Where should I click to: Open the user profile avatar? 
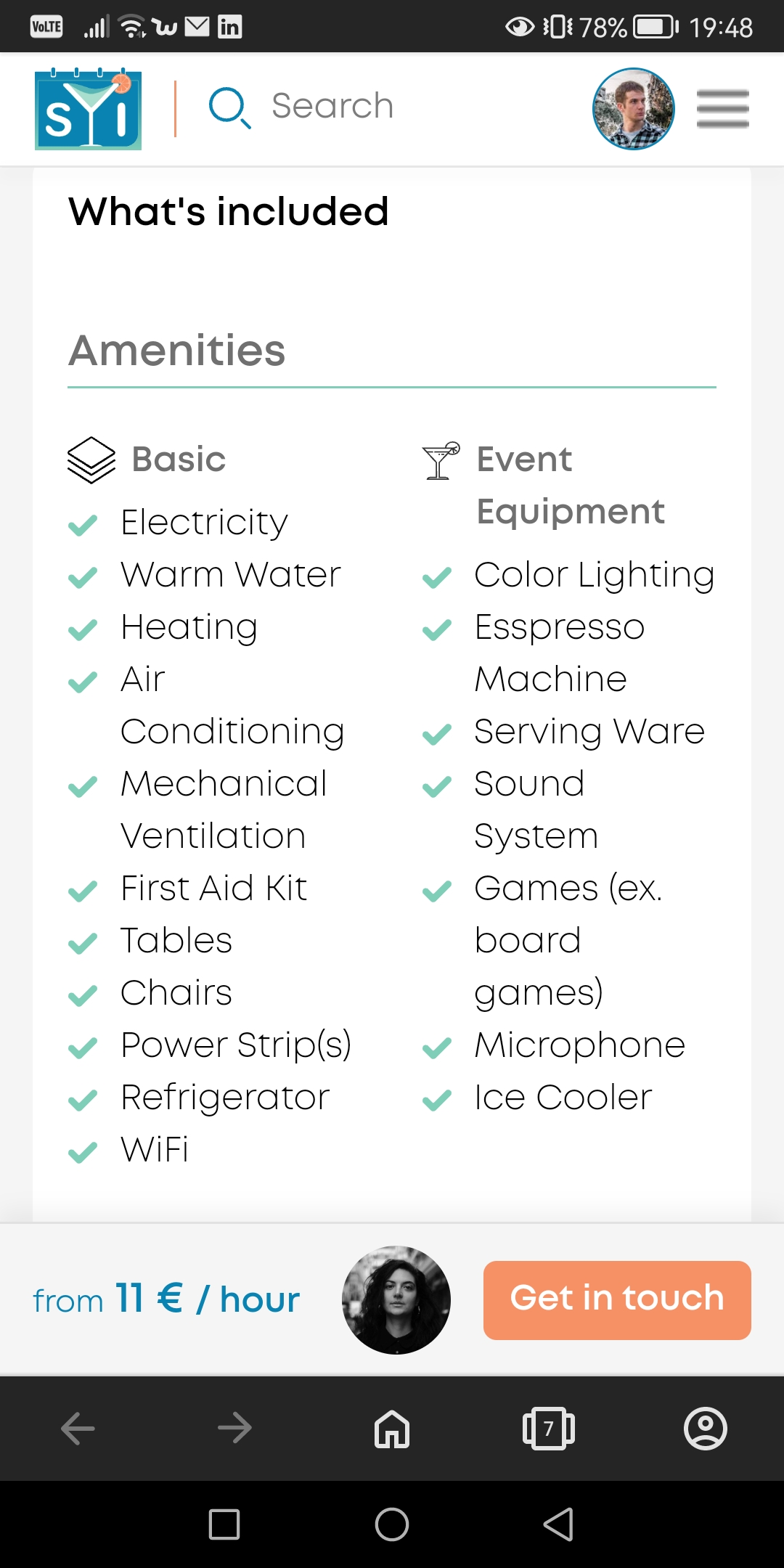point(633,109)
